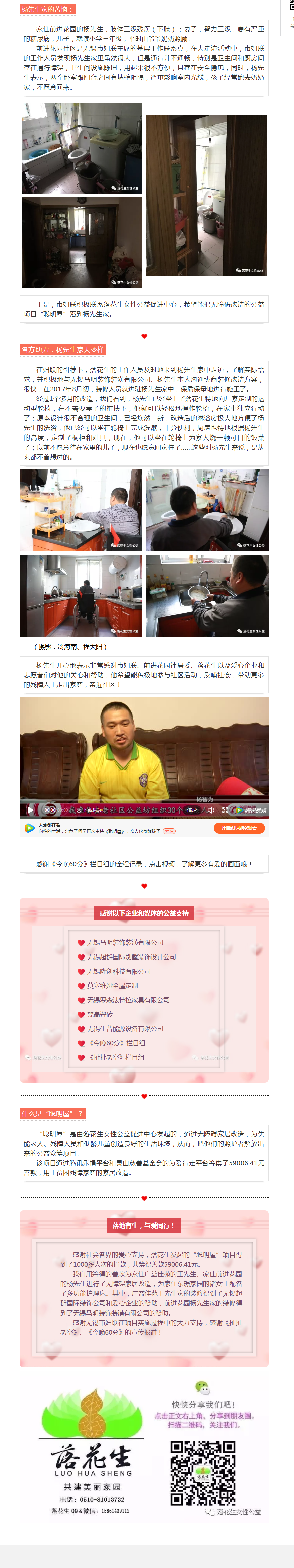Enter fullscreen video mode
Viewport: 294px width, 1568px height.
click(x=225, y=810)
